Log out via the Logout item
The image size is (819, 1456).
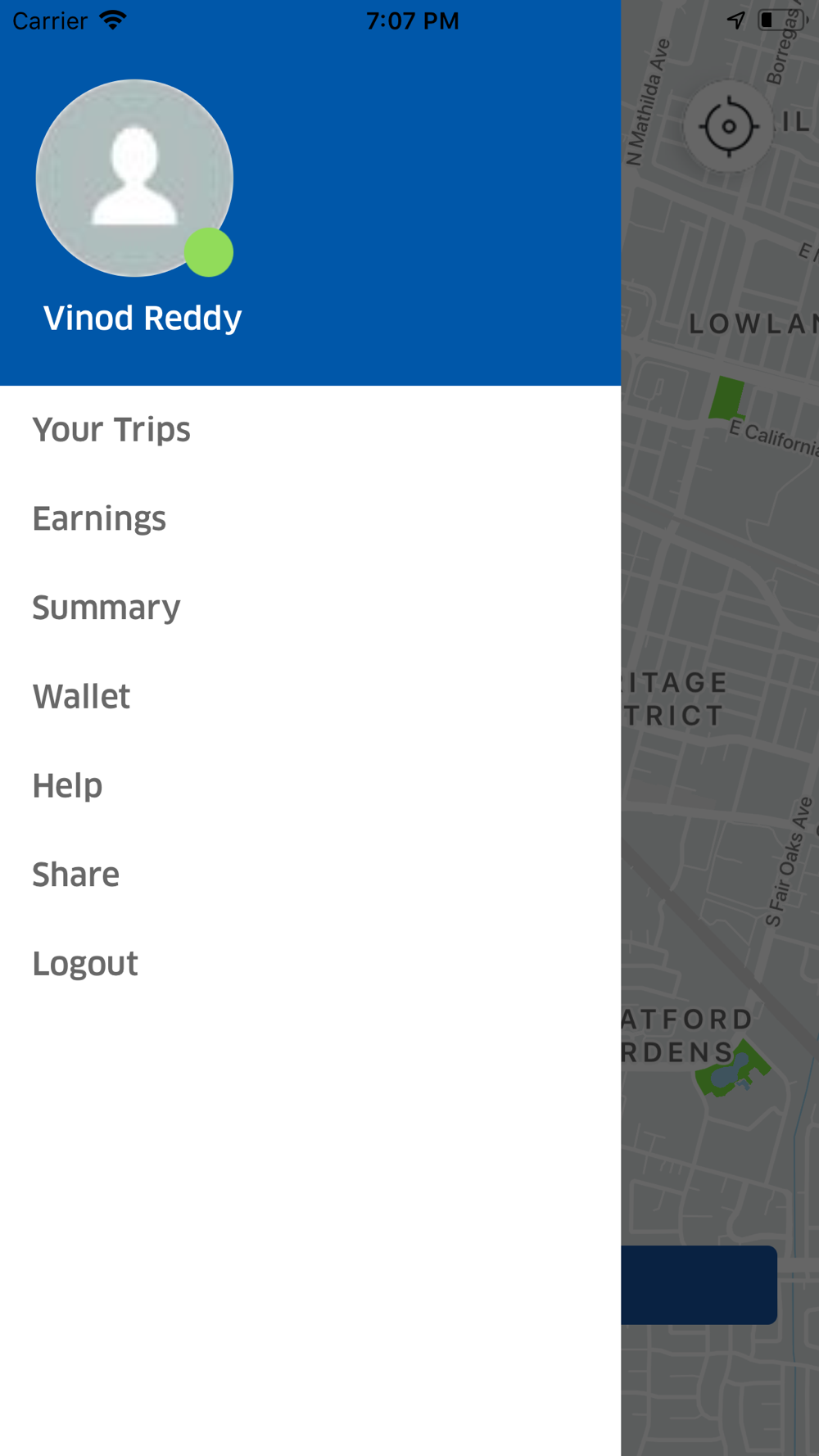click(310, 964)
